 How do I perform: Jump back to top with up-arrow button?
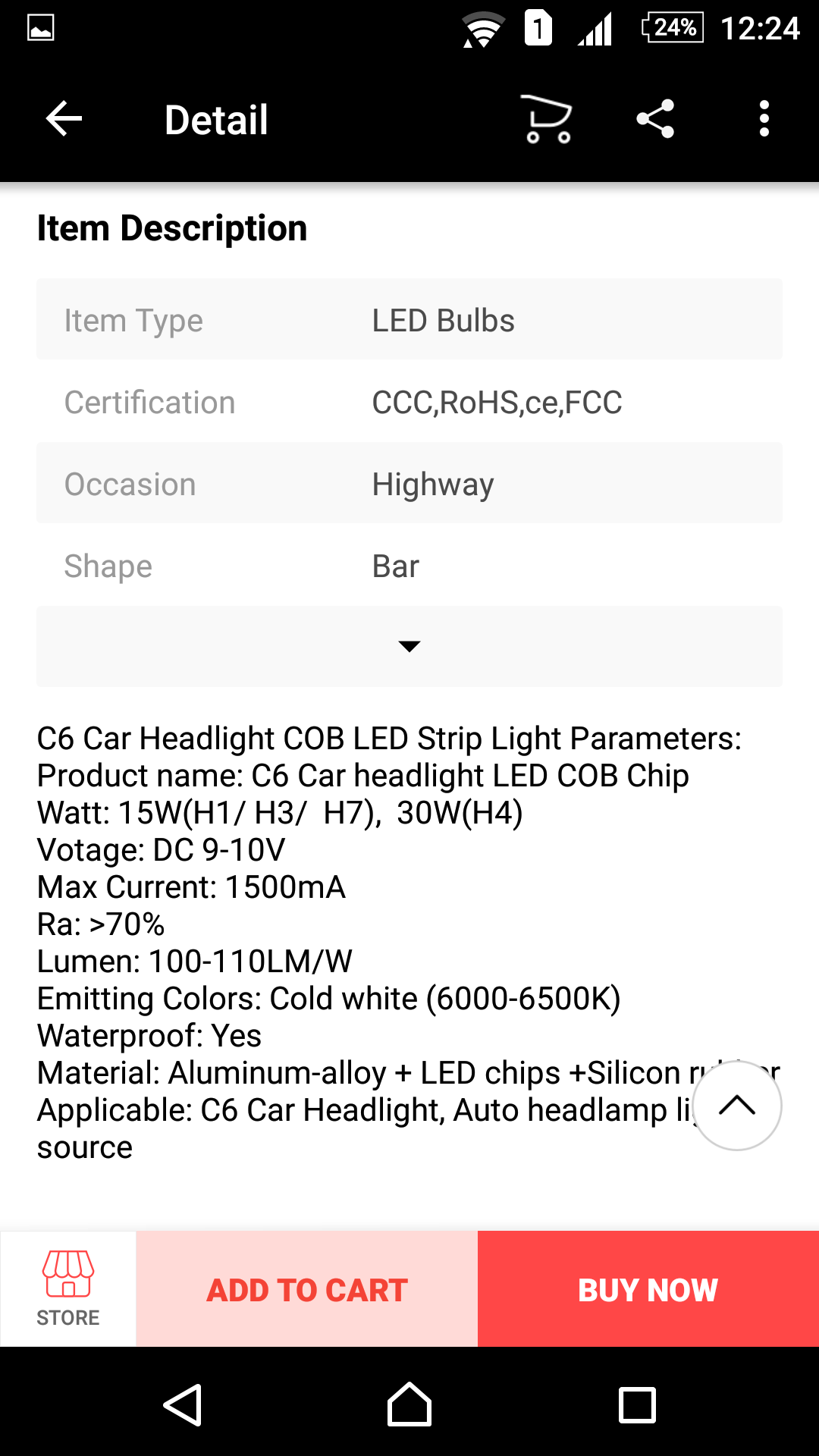click(737, 1106)
